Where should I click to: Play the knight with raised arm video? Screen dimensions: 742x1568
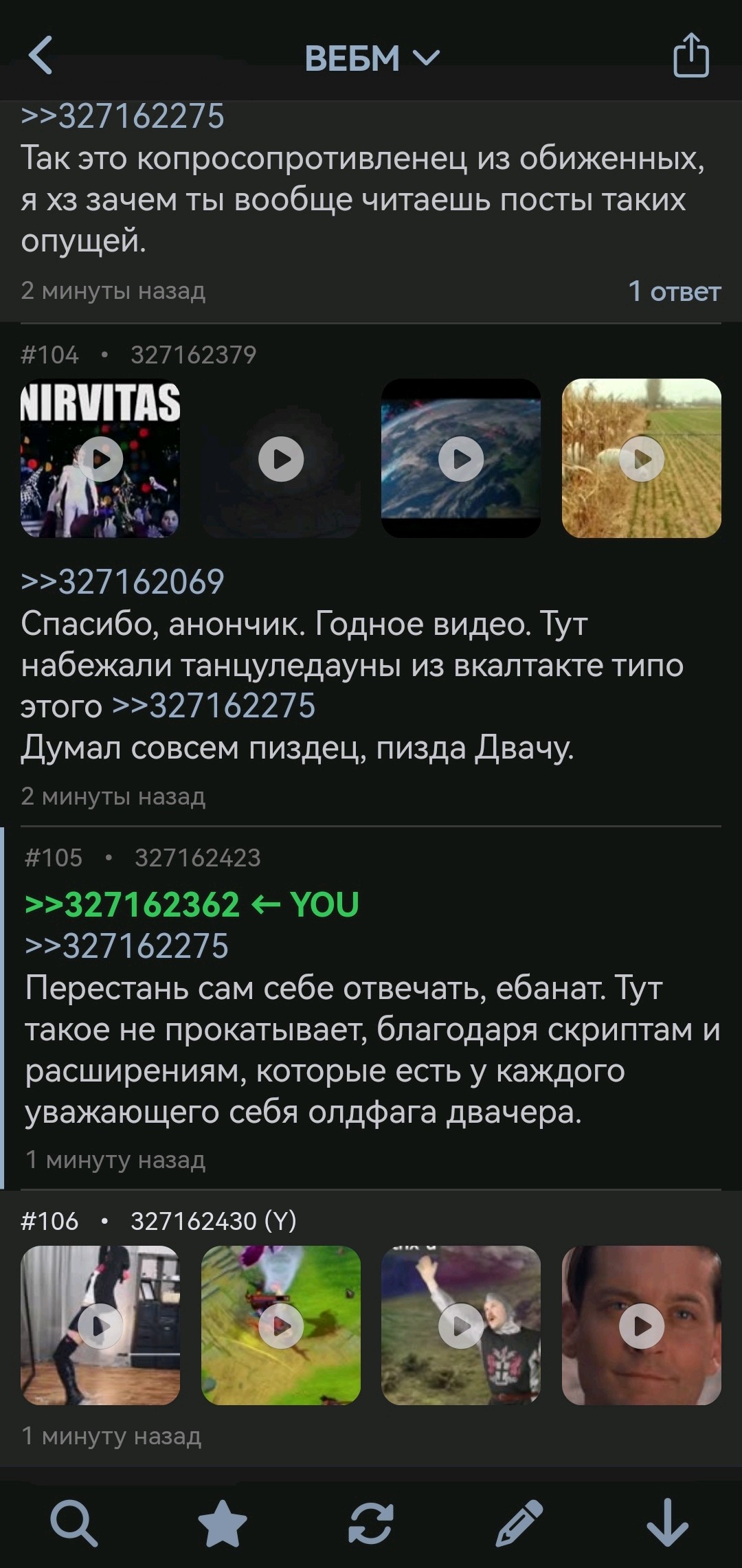461,1326
